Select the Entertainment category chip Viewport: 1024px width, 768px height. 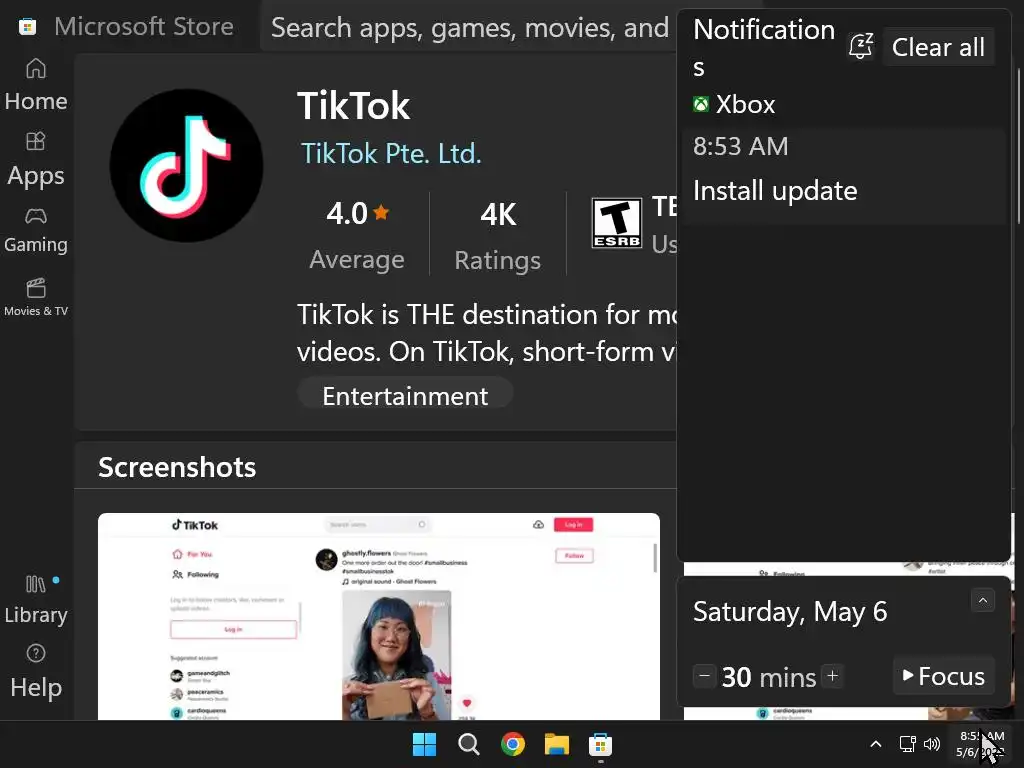pyautogui.click(x=405, y=395)
